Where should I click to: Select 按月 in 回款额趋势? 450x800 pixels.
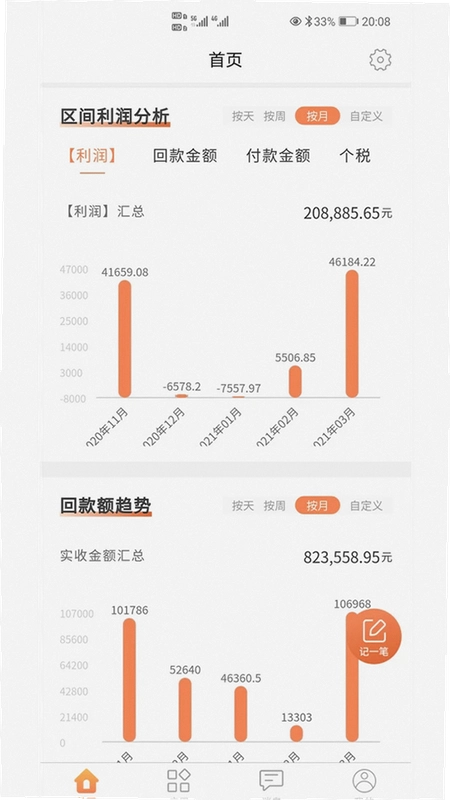[317, 505]
